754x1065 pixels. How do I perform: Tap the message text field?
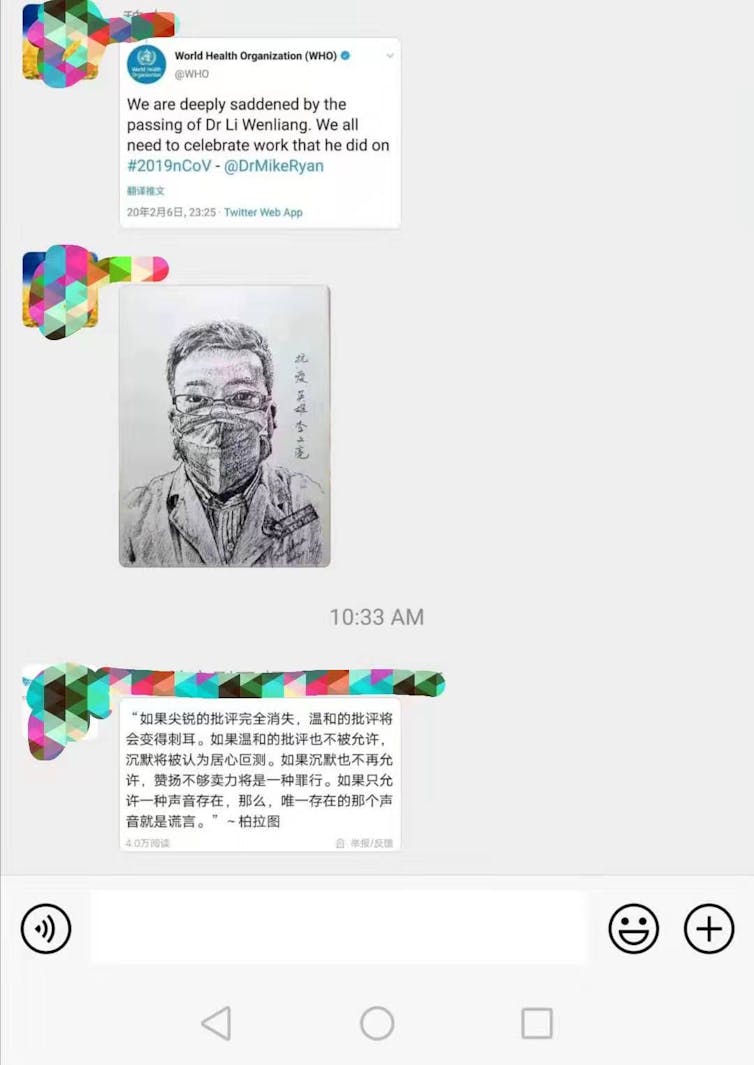point(338,928)
